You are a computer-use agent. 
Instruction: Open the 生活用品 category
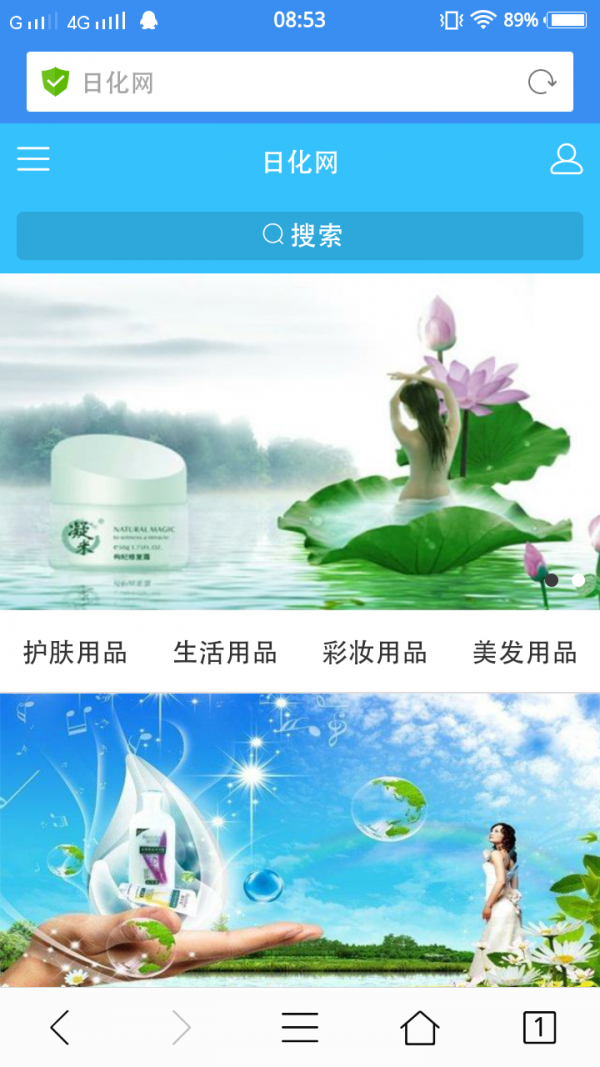coord(225,653)
